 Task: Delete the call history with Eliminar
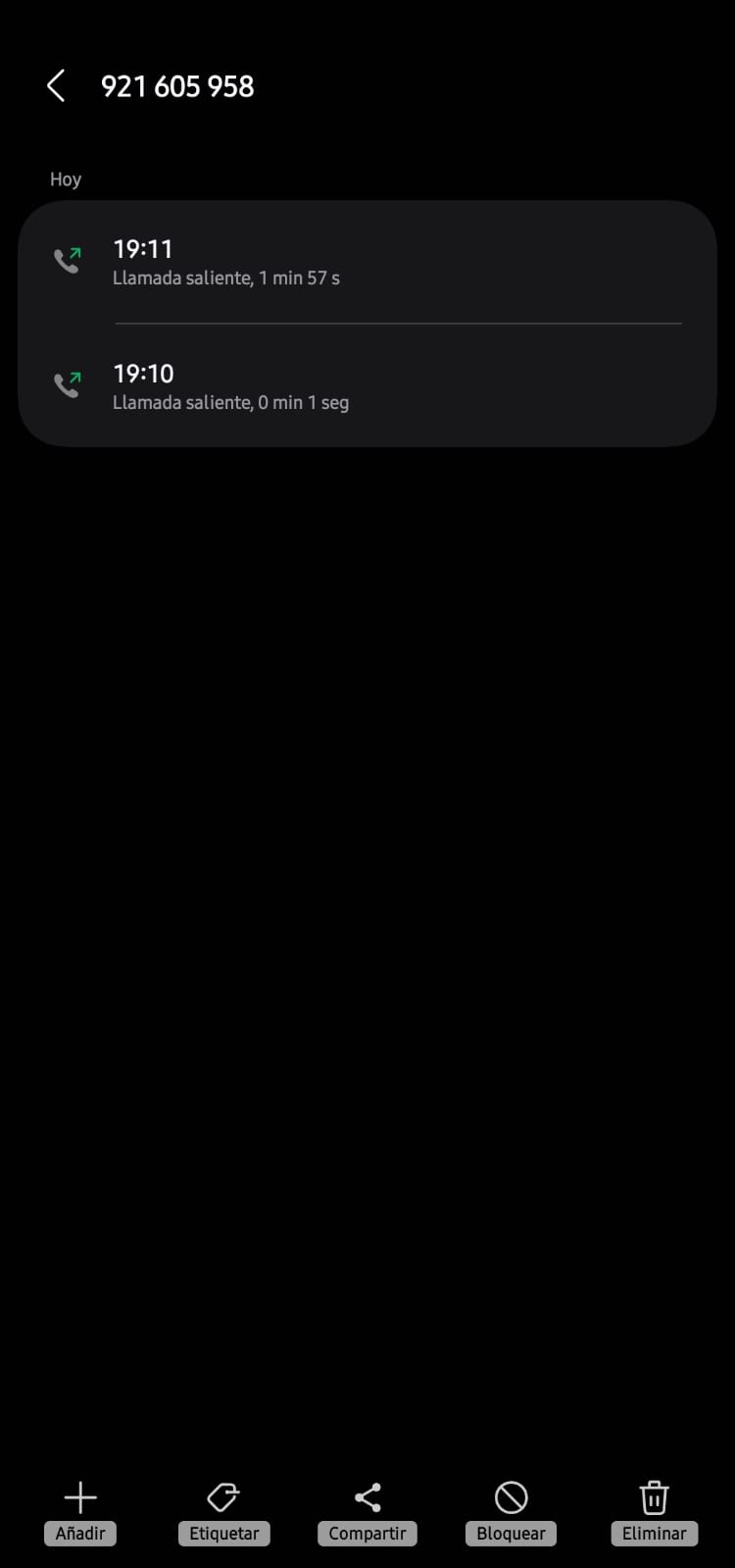(x=654, y=1511)
